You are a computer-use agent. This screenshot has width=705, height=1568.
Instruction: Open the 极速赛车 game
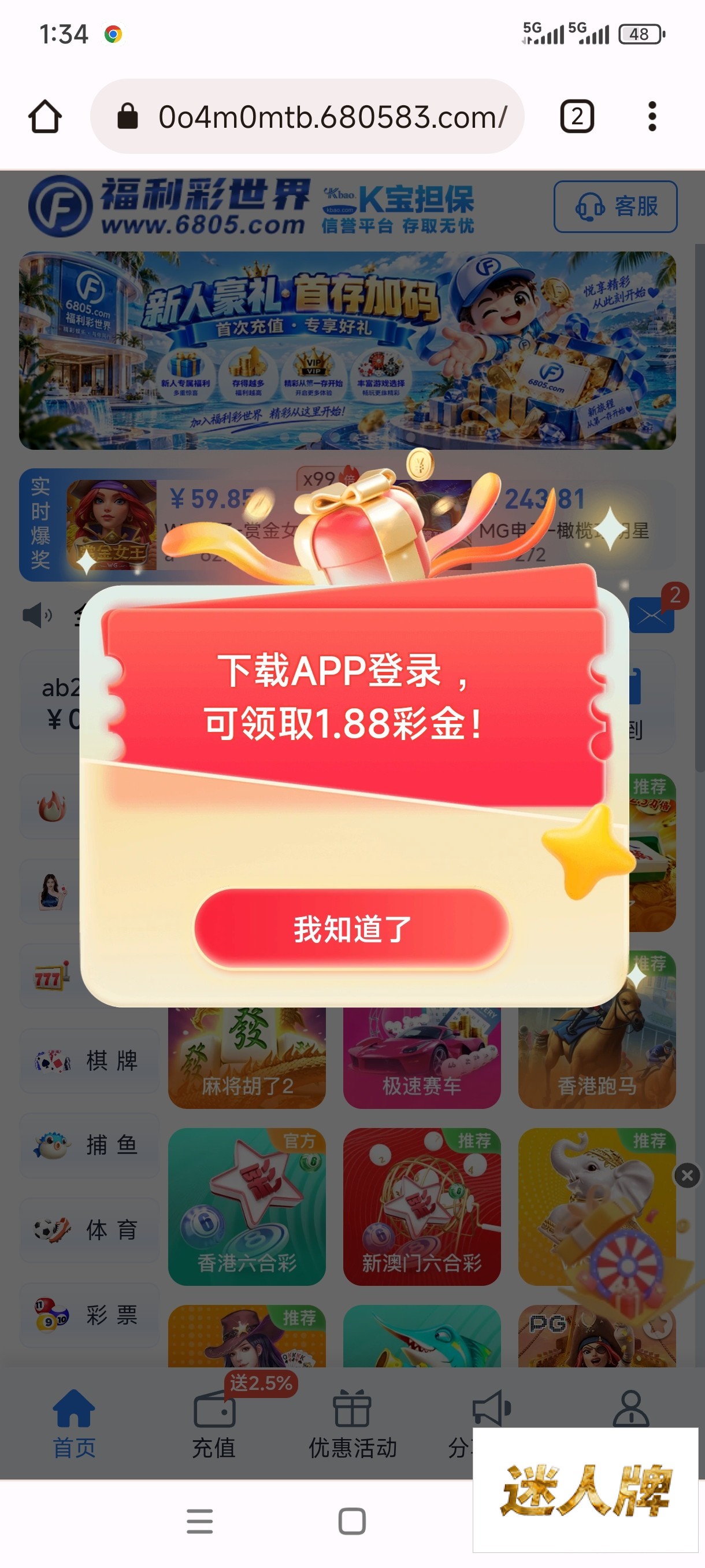pos(422,1057)
